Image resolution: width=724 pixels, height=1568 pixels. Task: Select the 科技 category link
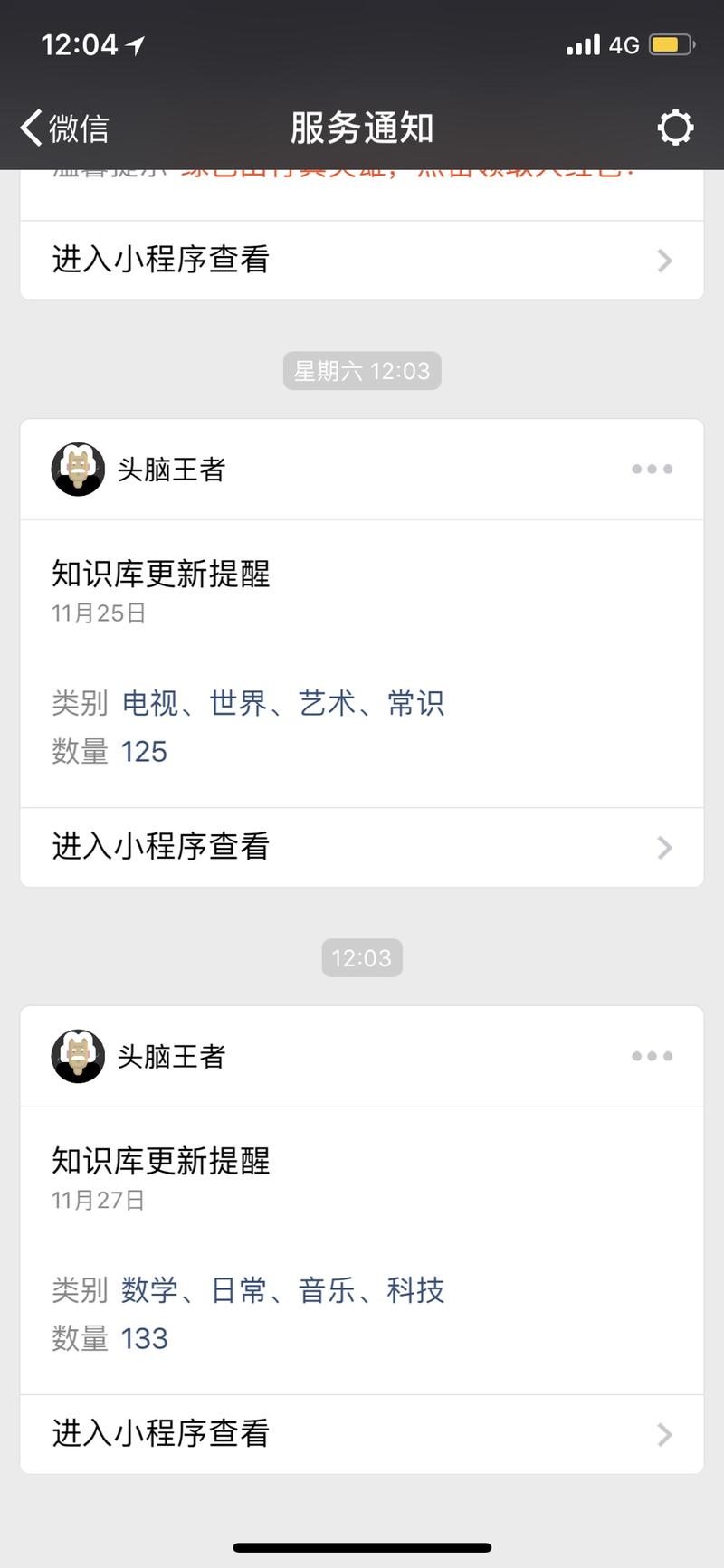tap(420, 1291)
